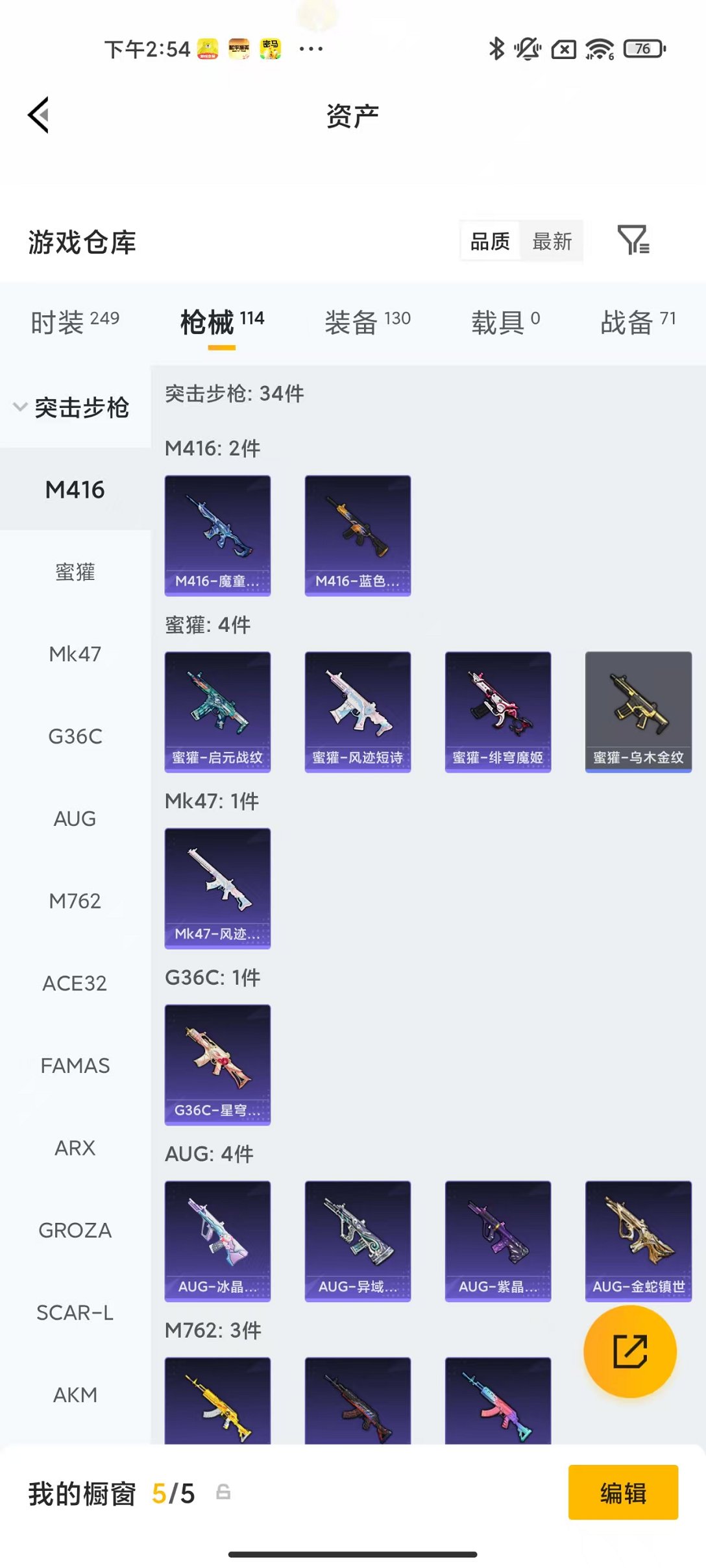Go back using the top-left arrow
Image resolution: width=706 pixels, height=1568 pixels.
pyautogui.click(x=39, y=115)
